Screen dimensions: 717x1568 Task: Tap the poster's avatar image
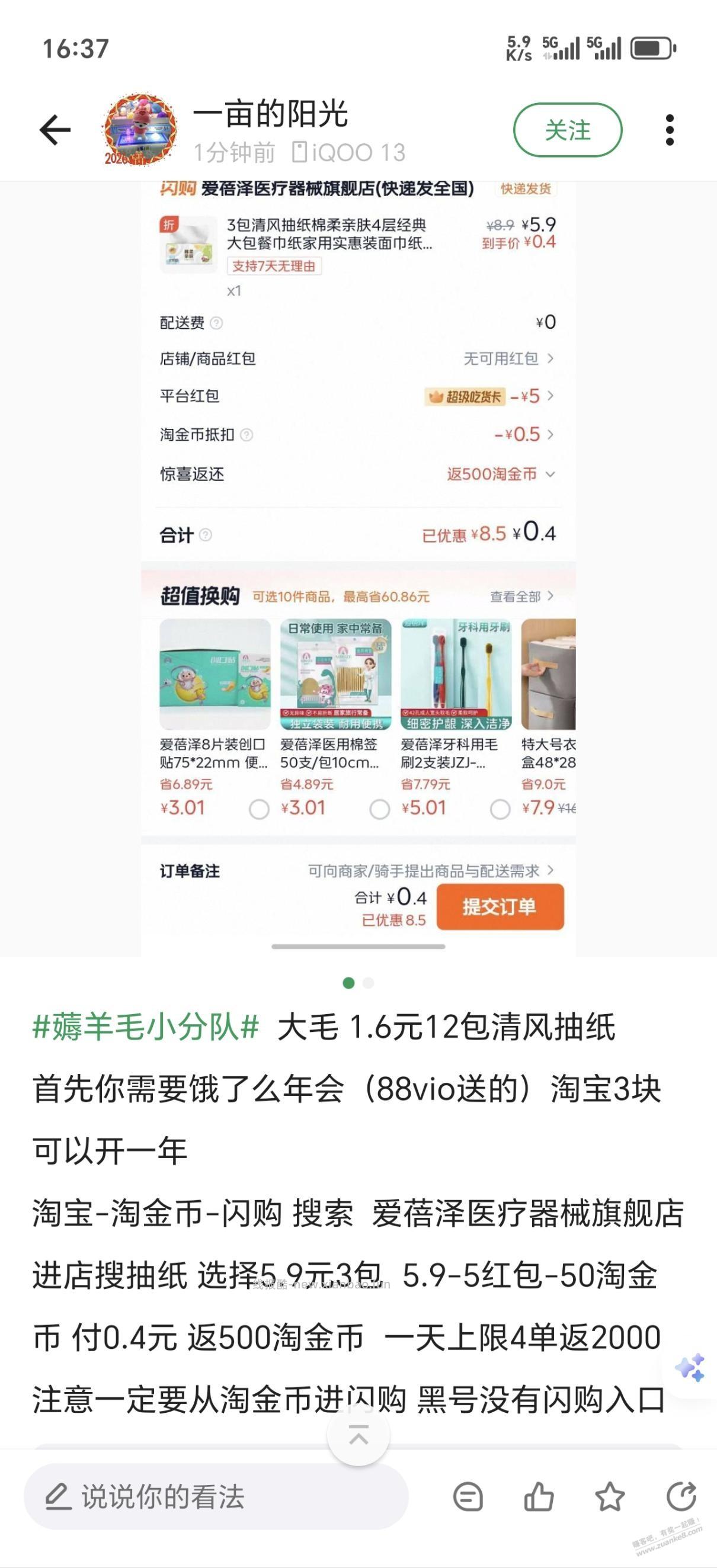click(x=140, y=129)
